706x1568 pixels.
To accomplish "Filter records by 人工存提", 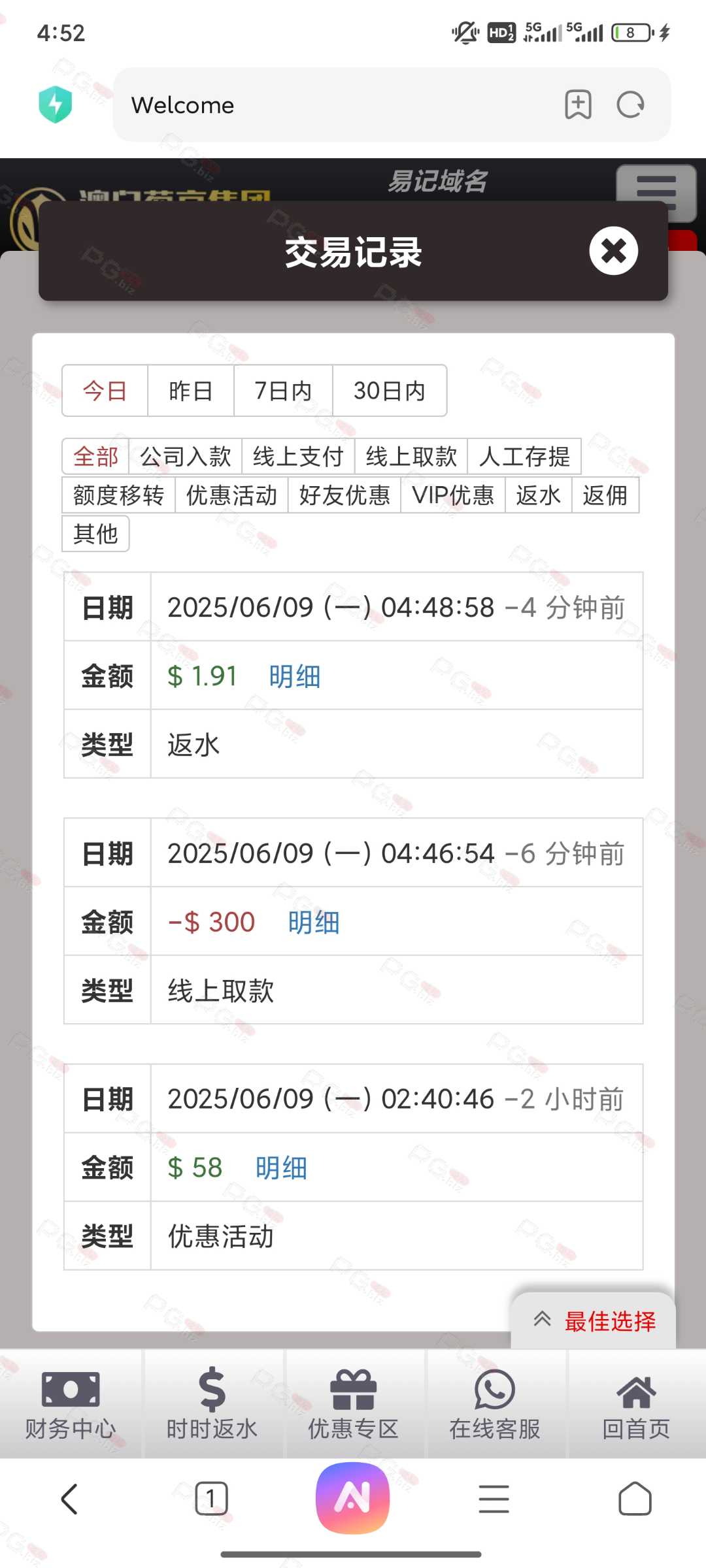I will click(524, 456).
